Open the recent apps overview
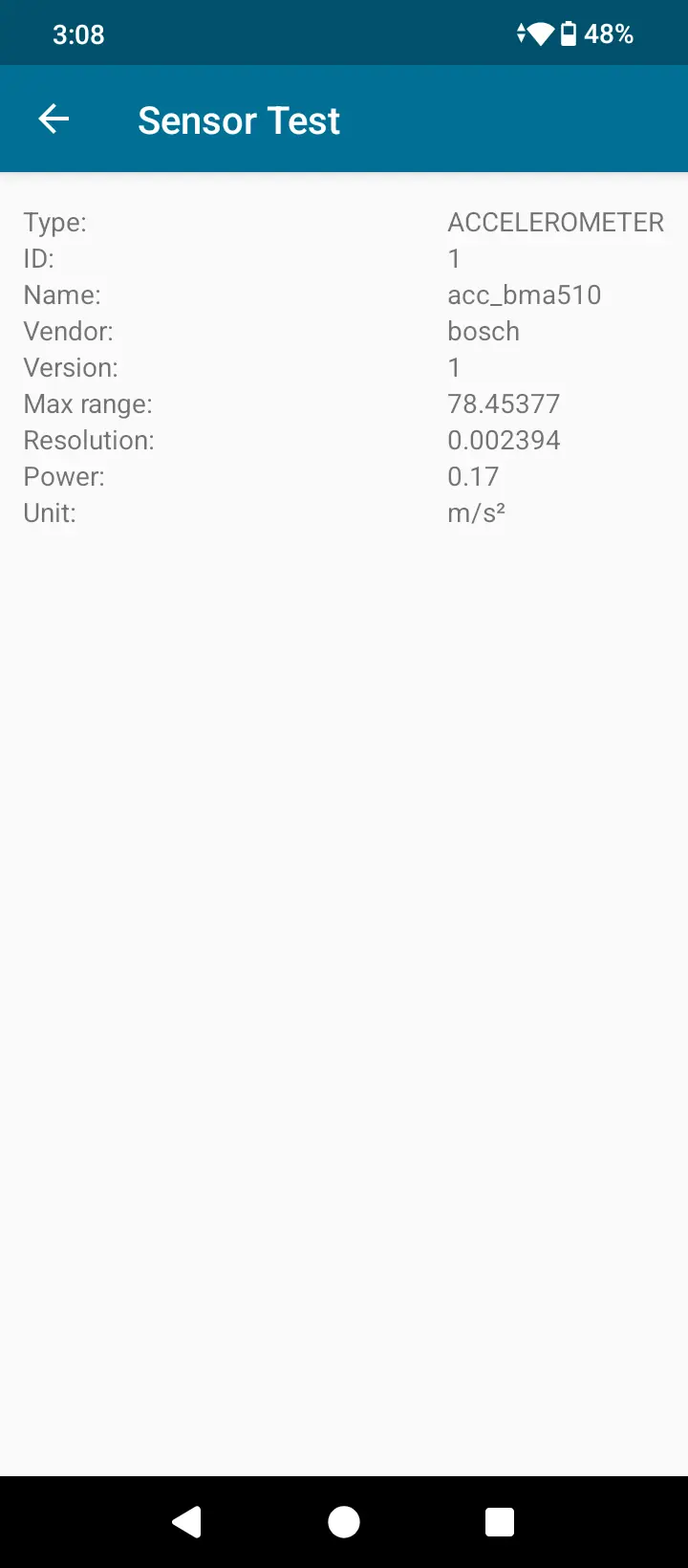Screen dimensions: 688x1568 500,1521
